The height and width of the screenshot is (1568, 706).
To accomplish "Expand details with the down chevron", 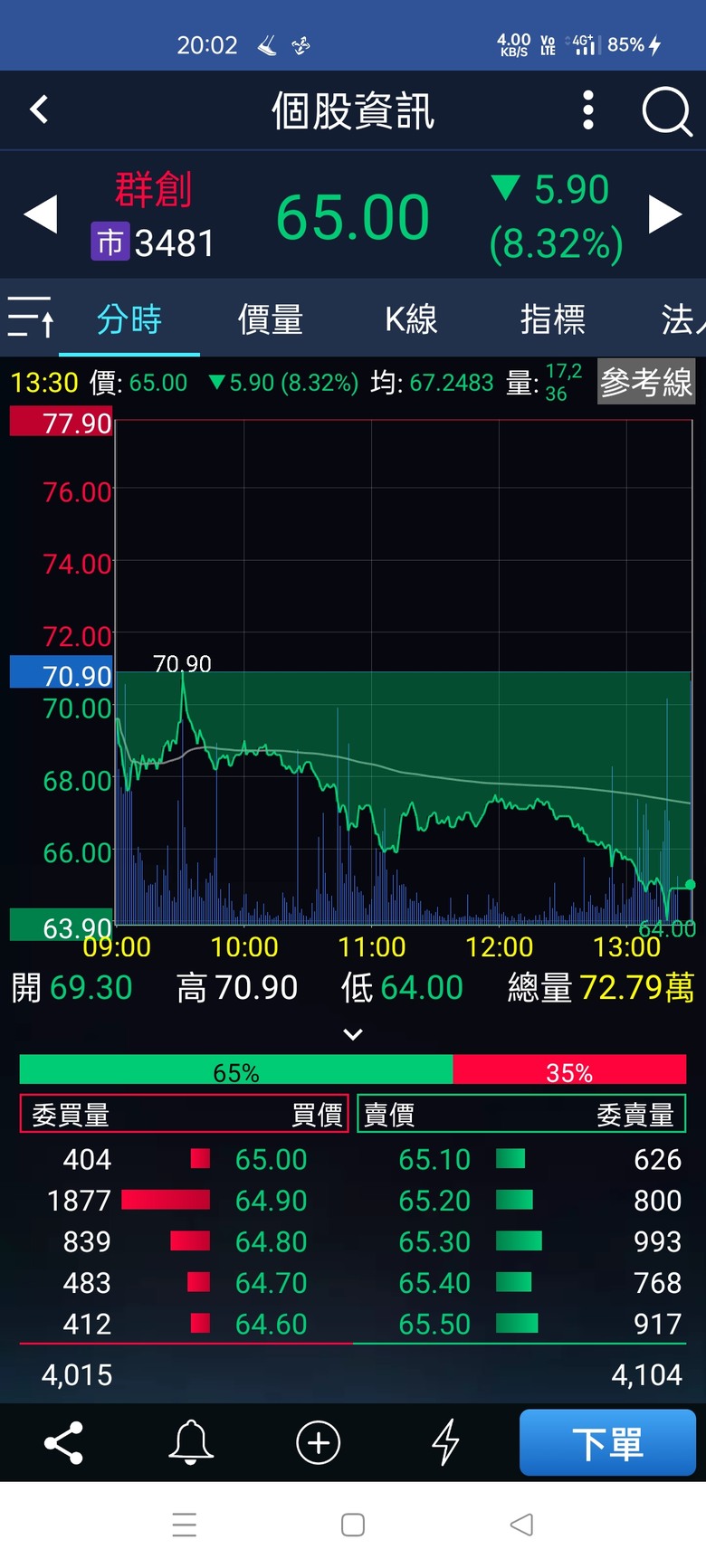I will click(x=353, y=1034).
